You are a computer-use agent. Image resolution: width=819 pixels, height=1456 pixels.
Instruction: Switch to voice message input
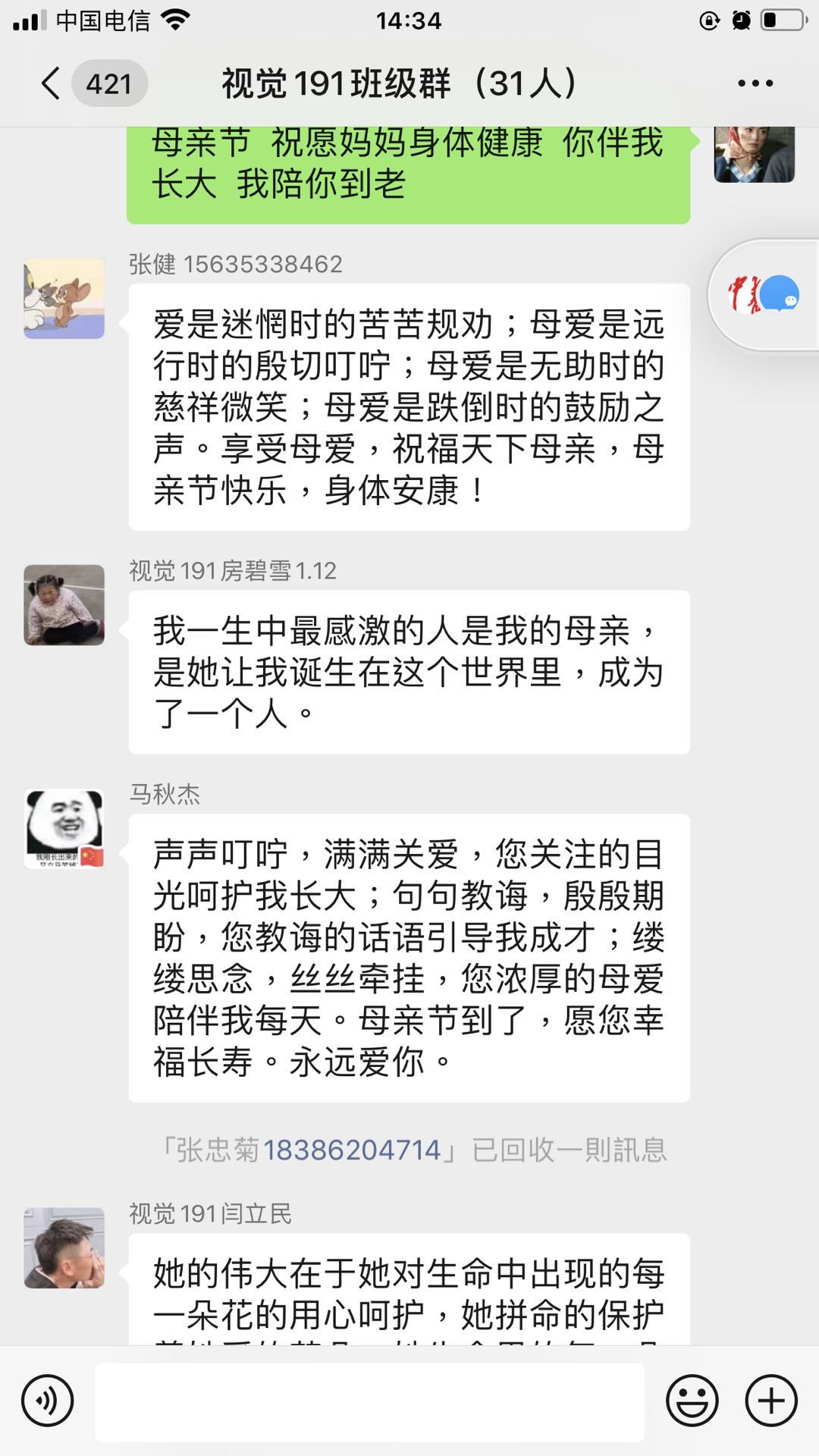click(x=47, y=1401)
